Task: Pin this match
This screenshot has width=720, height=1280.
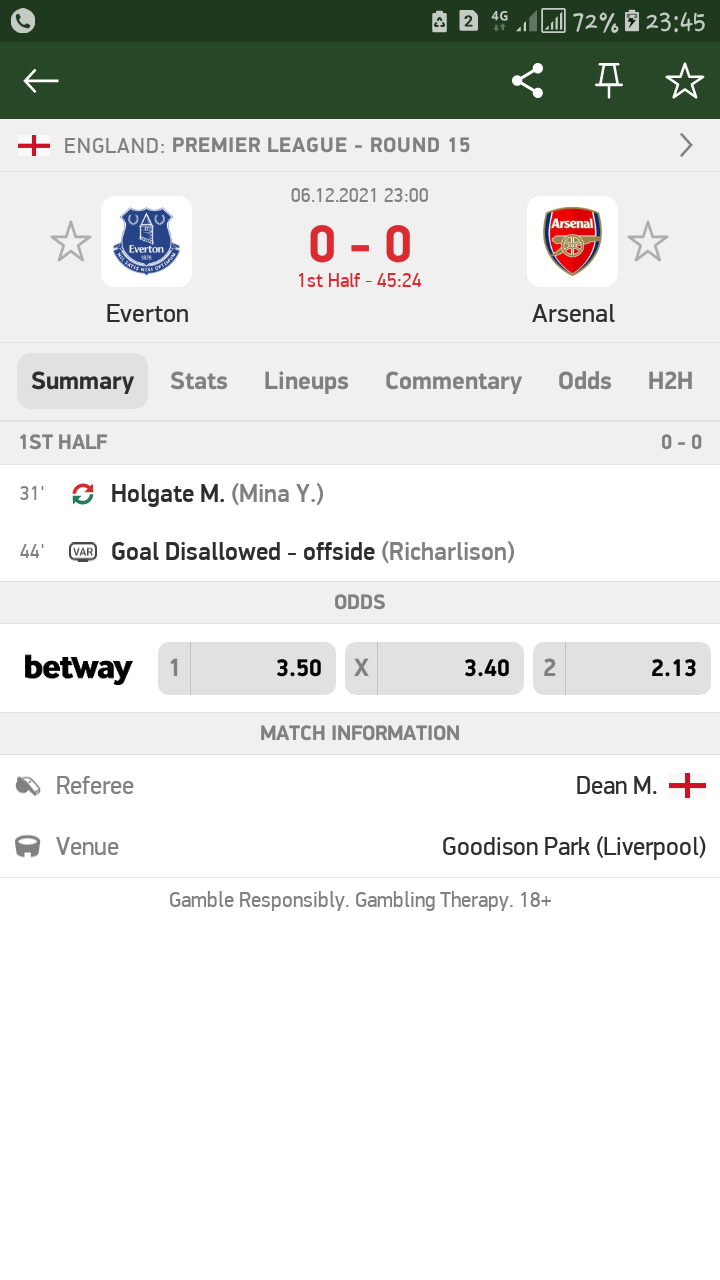Action: click(x=608, y=81)
